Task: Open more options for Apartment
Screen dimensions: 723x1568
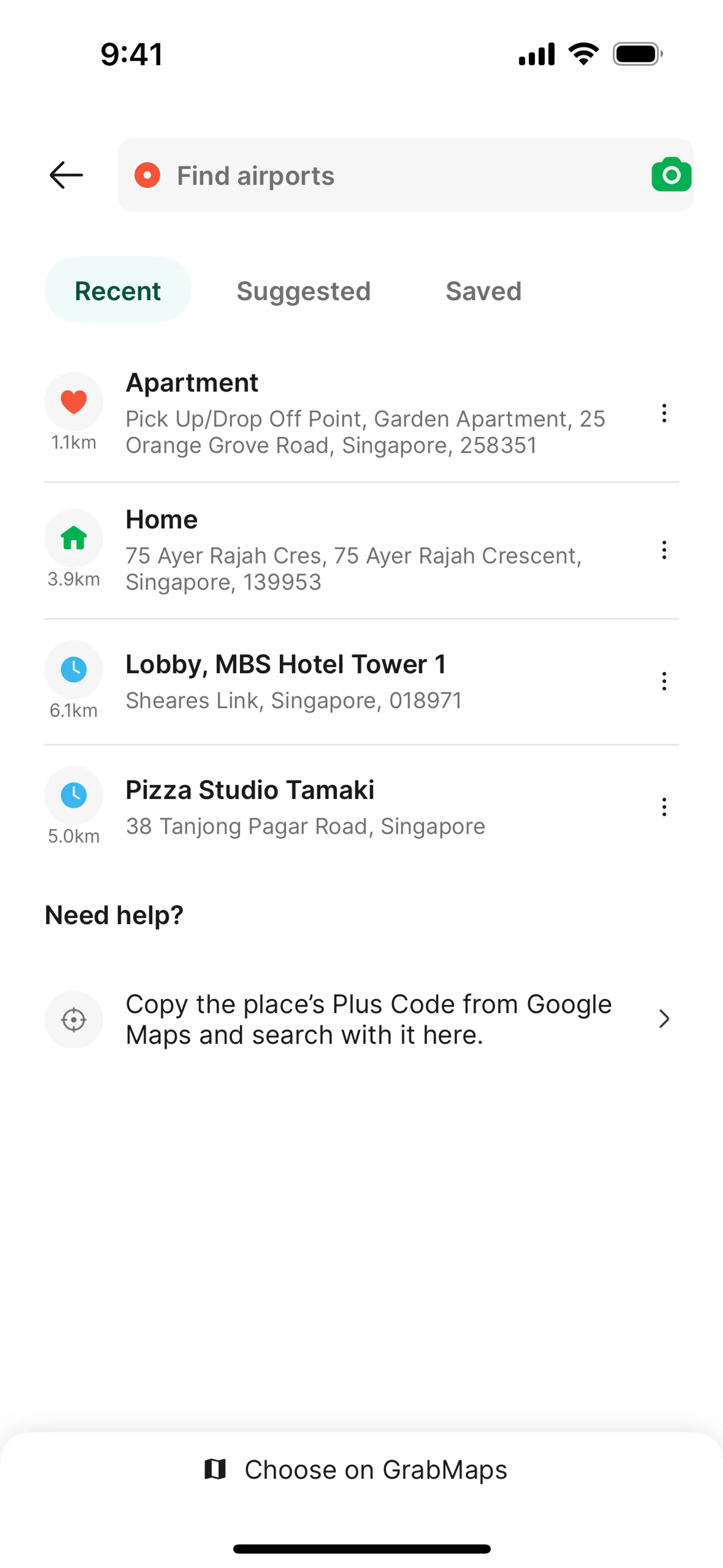Action: coord(664,414)
